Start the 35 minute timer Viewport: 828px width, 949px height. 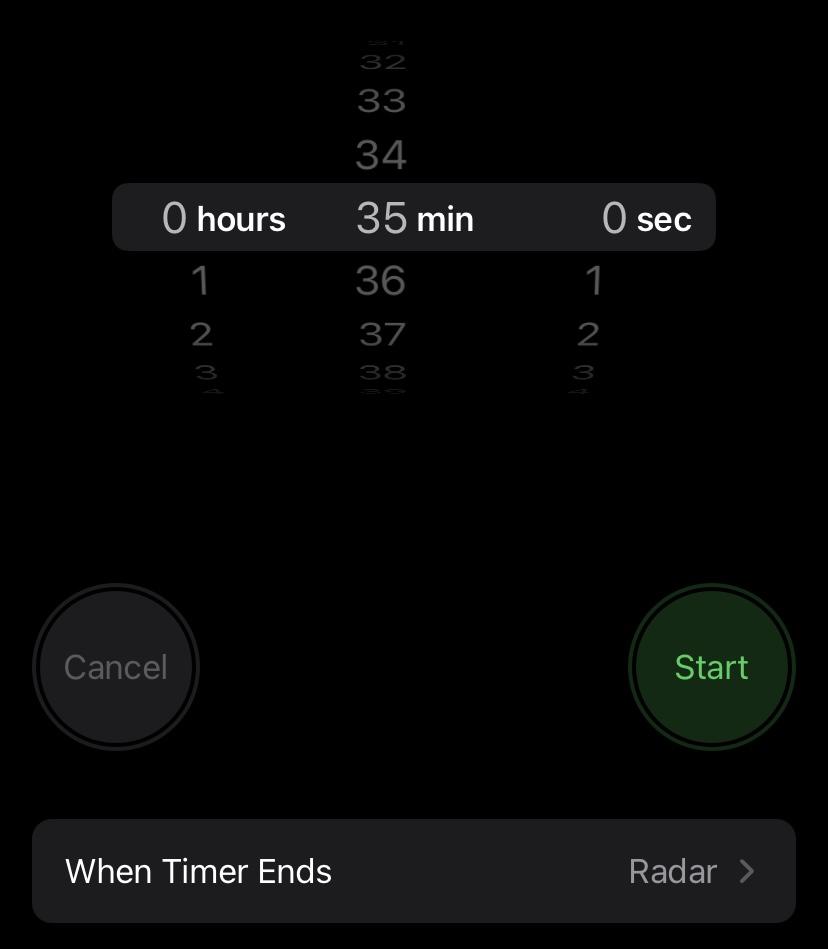pos(711,667)
